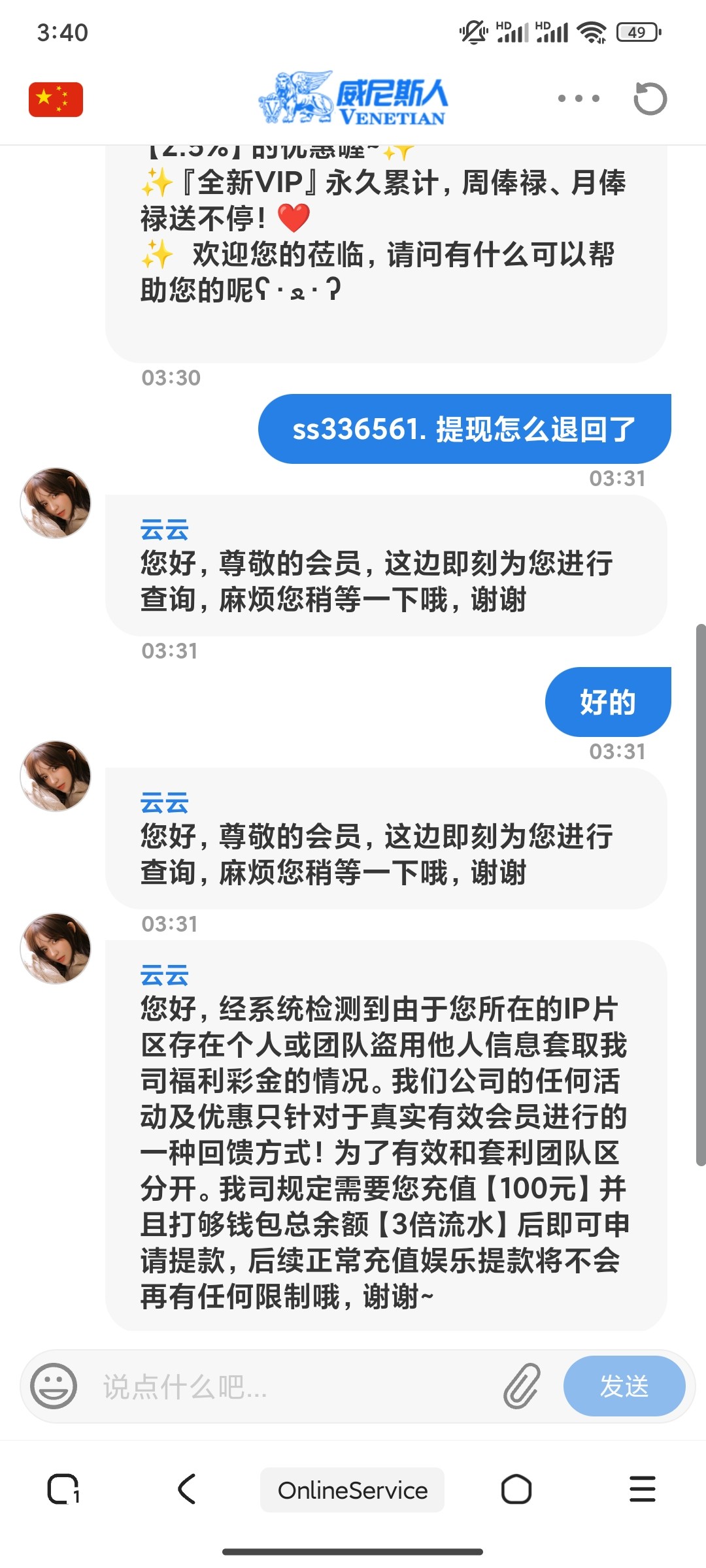
Task: Go to the browser home page
Action: (x=516, y=1490)
